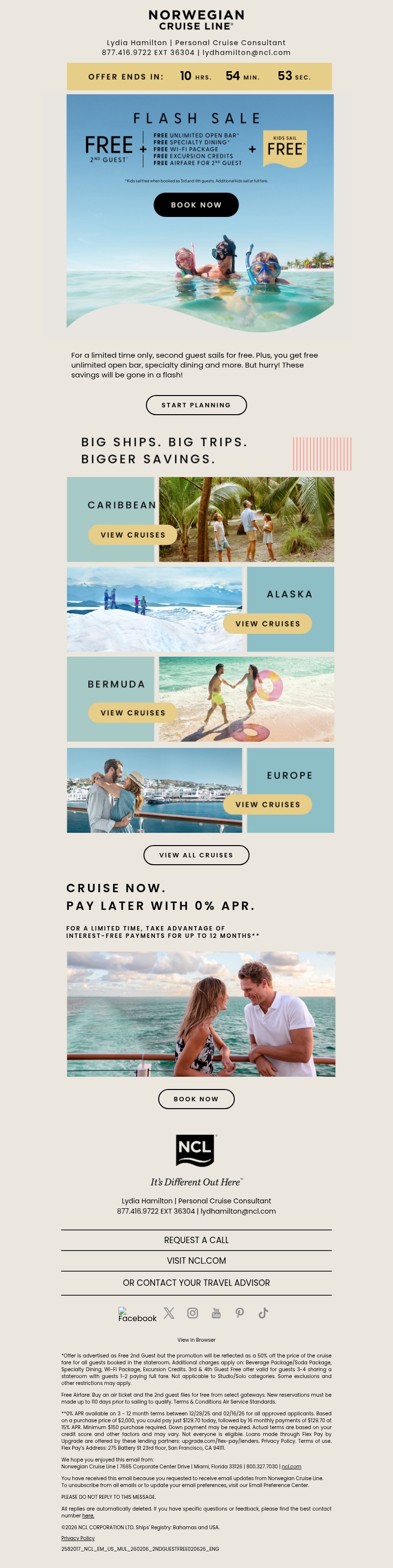Screen dimensions: 393x1568
Task: Open Visit NCL.com link
Action: click(196, 1261)
